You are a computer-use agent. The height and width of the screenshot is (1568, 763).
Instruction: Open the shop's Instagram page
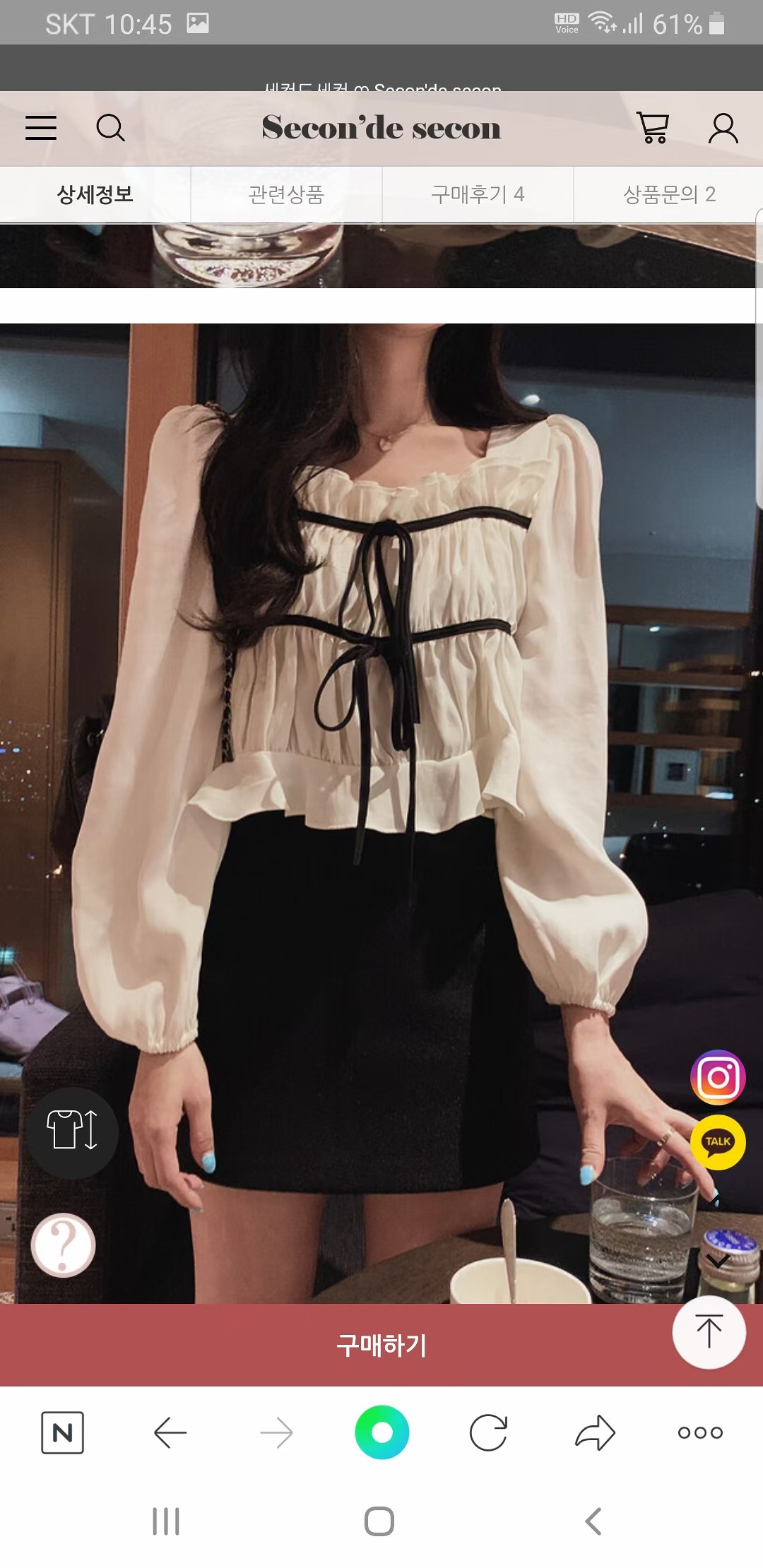pos(718,1077)
